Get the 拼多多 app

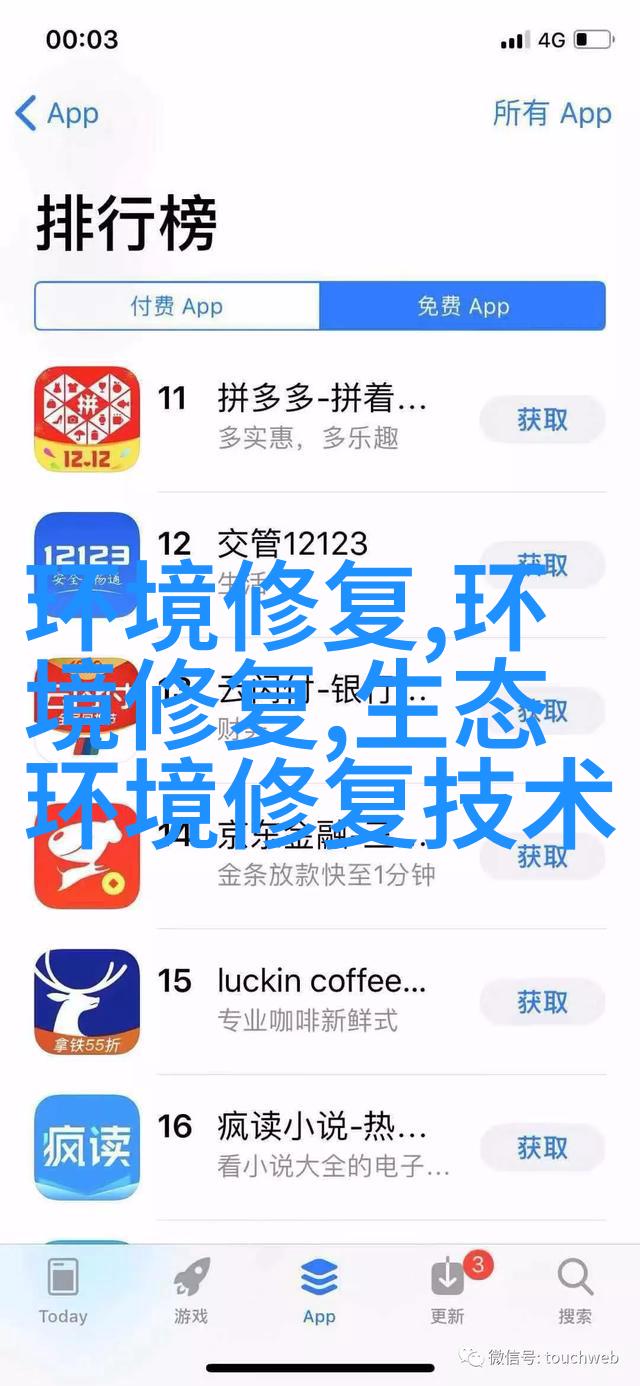542,420
